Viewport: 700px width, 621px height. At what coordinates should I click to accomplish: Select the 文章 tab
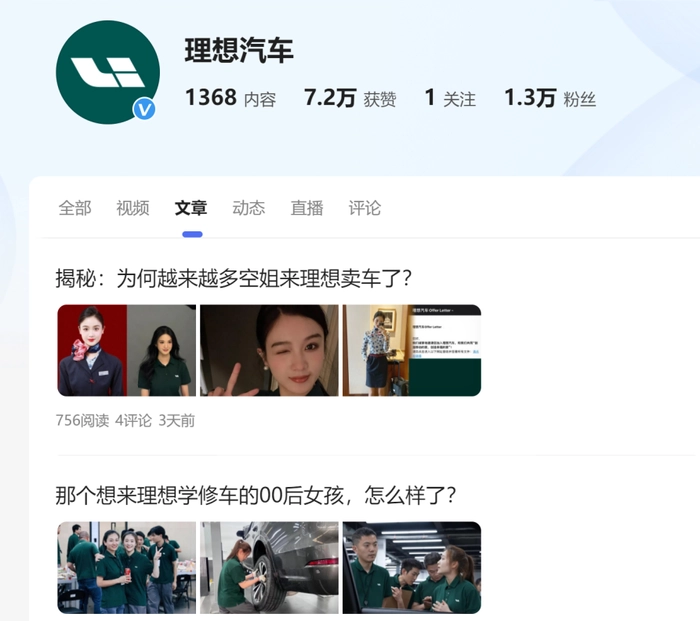click(191, 208)
